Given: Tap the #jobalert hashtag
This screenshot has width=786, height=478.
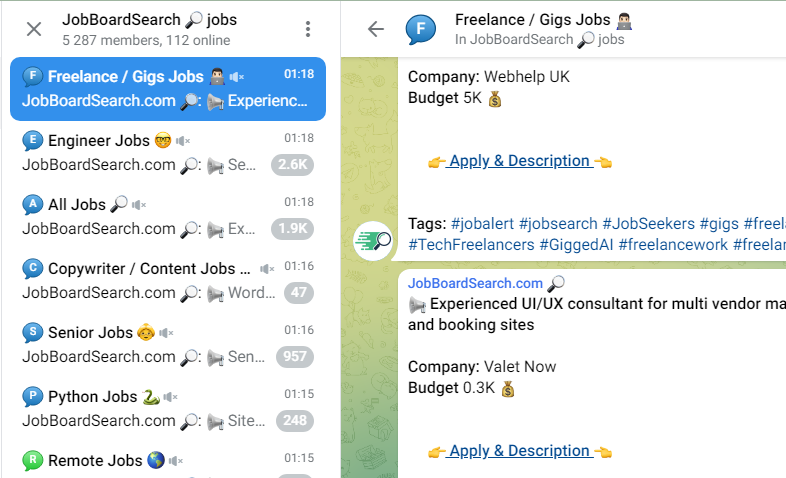Looking at the screenshot, I should [x=487, y=224].
